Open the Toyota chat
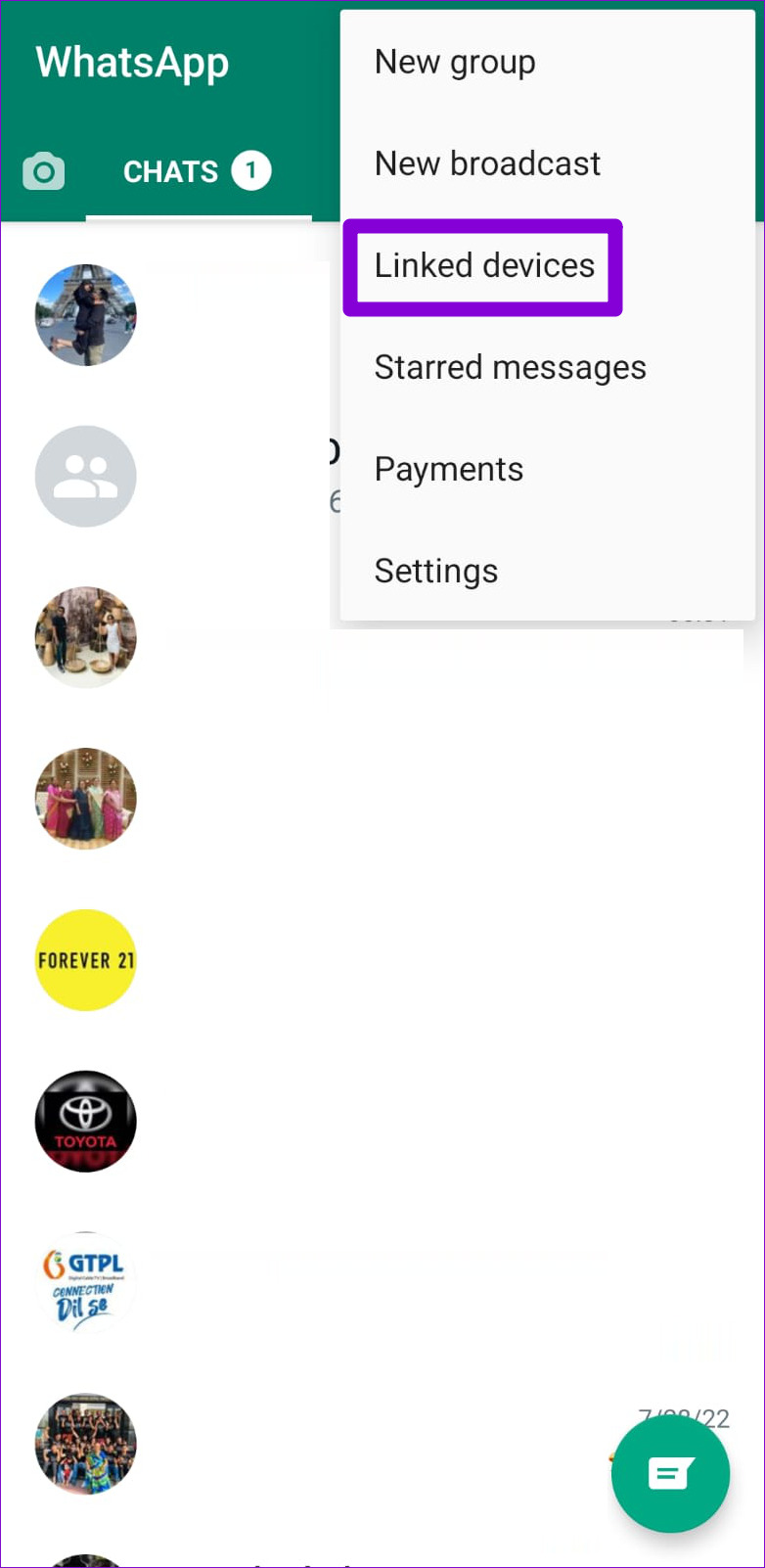 click(382, 1121)
